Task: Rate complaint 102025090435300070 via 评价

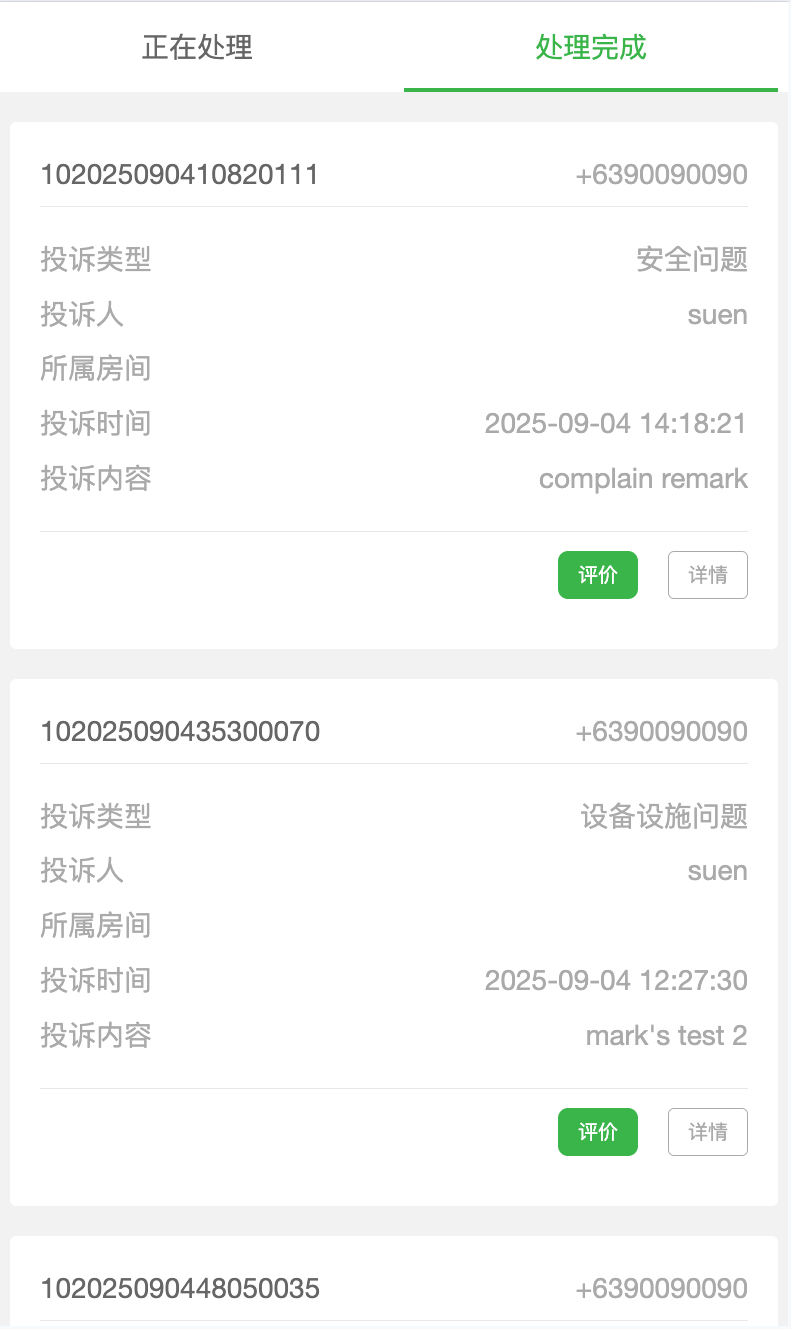Action: point(597,1132)
